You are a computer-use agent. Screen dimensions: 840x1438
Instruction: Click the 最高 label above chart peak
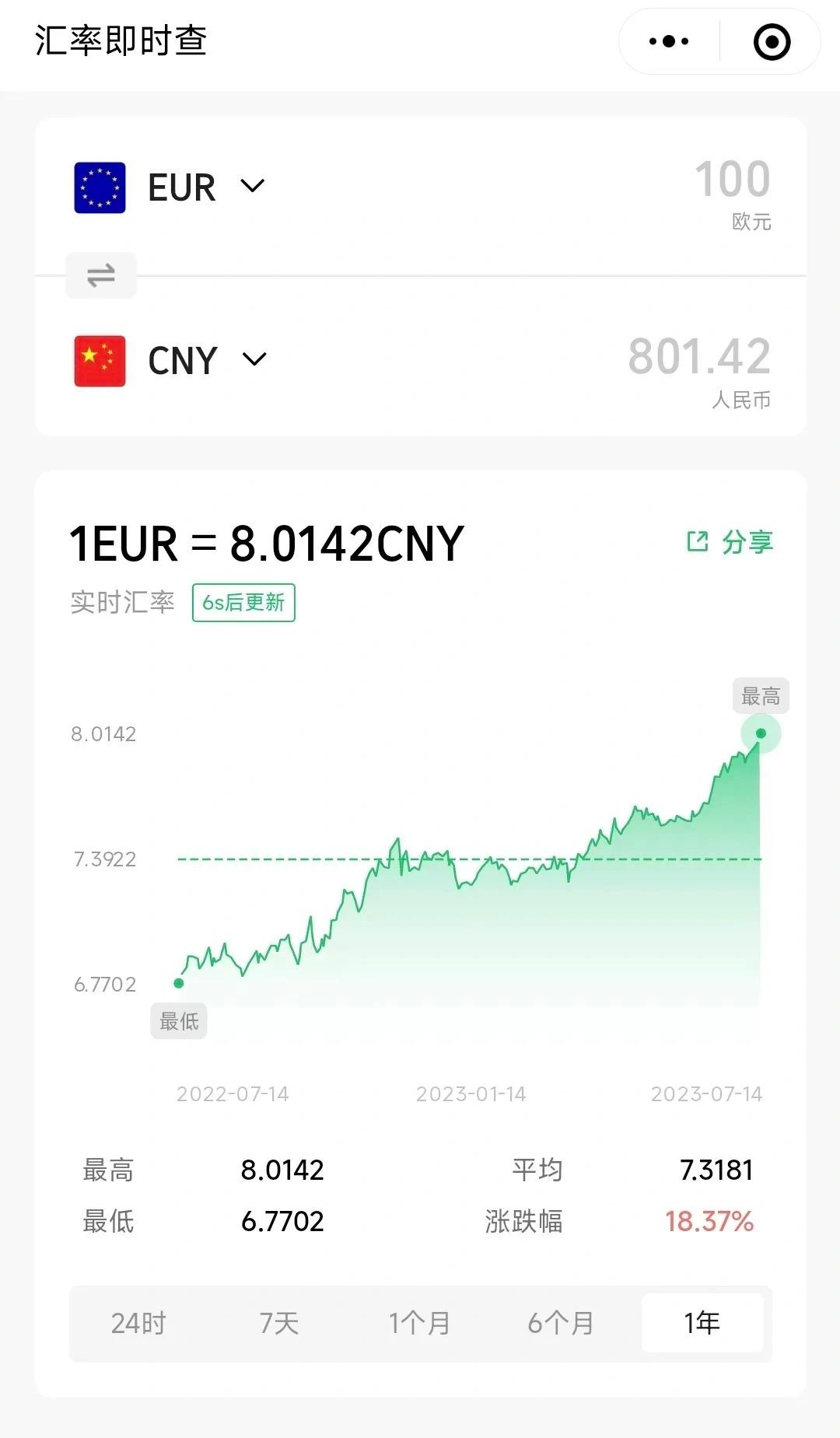point(761,696)
